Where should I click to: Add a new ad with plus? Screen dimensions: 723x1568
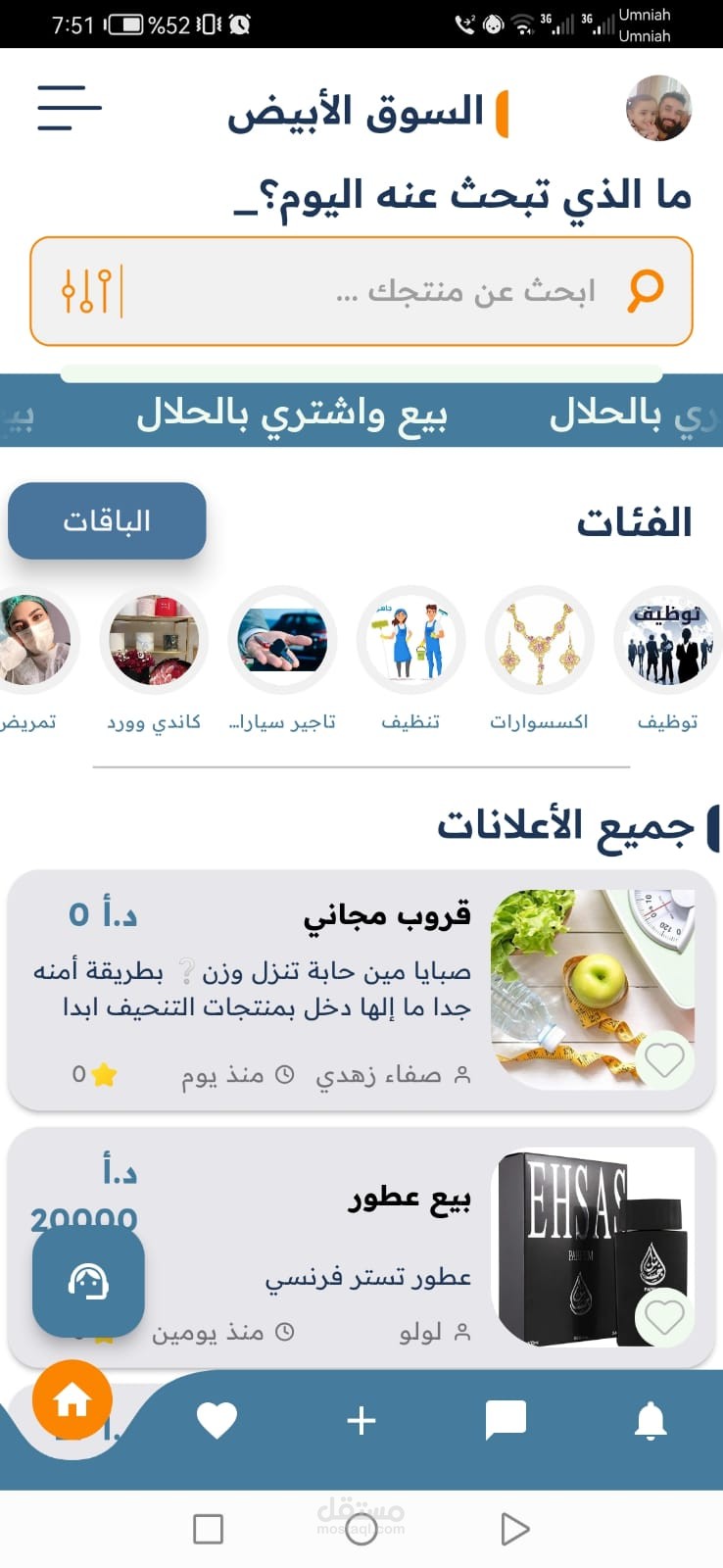point(361,1420)
